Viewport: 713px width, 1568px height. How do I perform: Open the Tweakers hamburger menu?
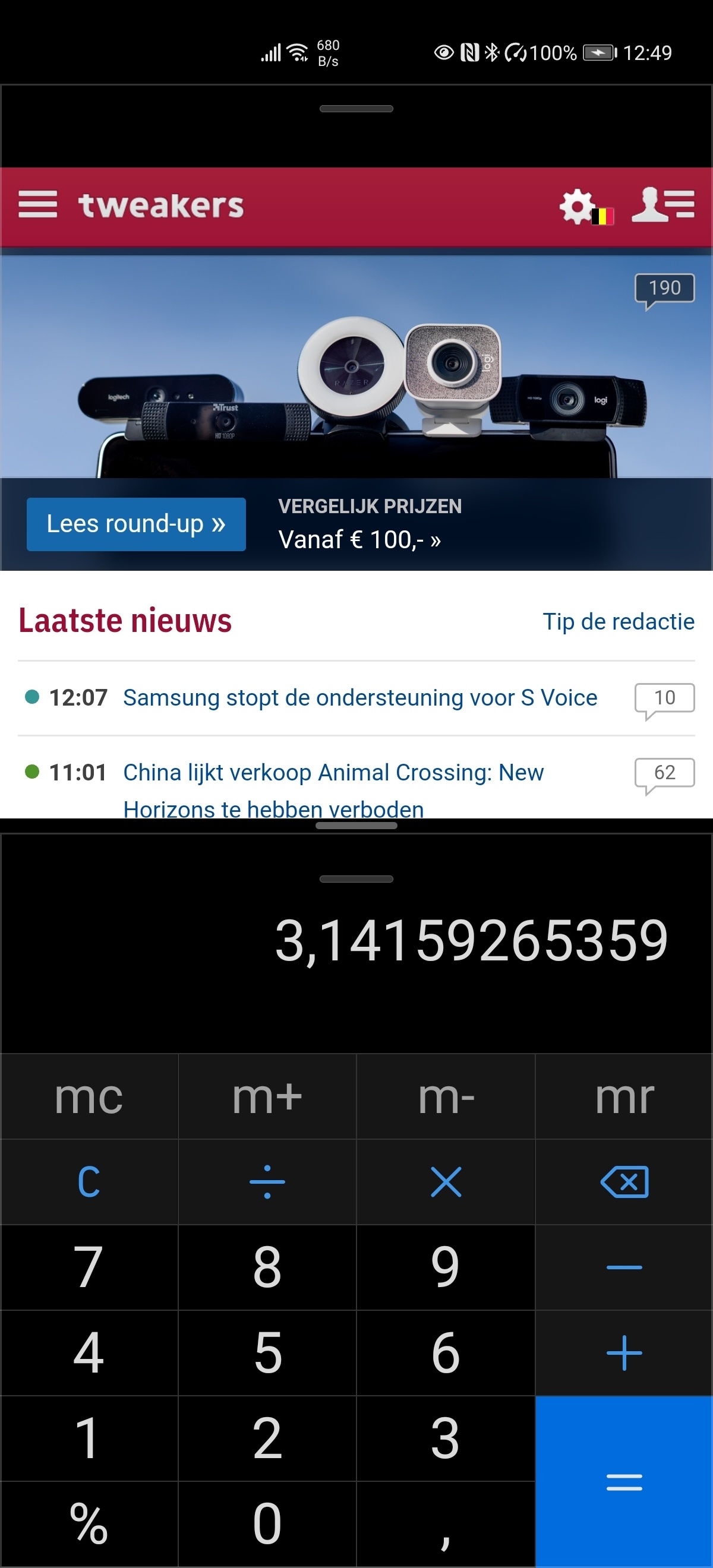(38, 204)
